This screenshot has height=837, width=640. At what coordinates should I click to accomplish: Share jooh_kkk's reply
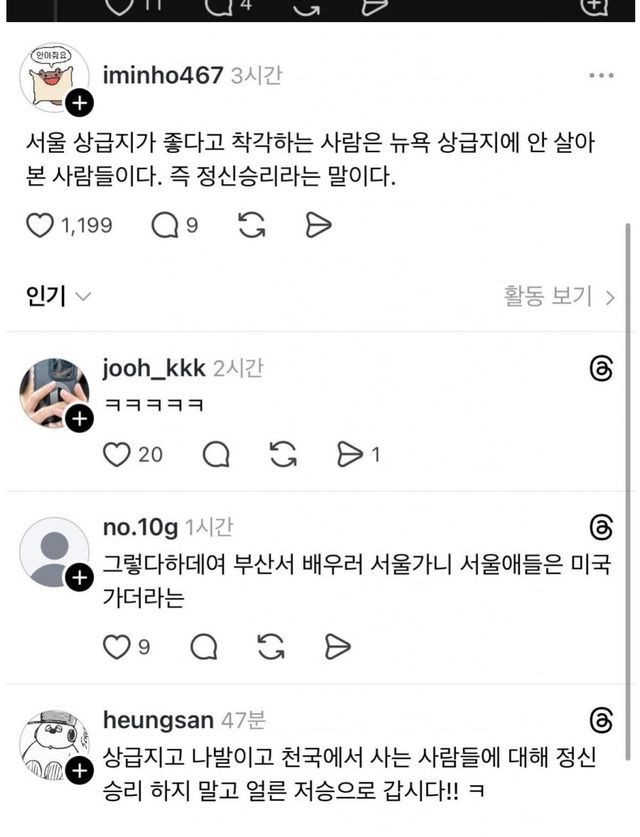coord(350,455)
